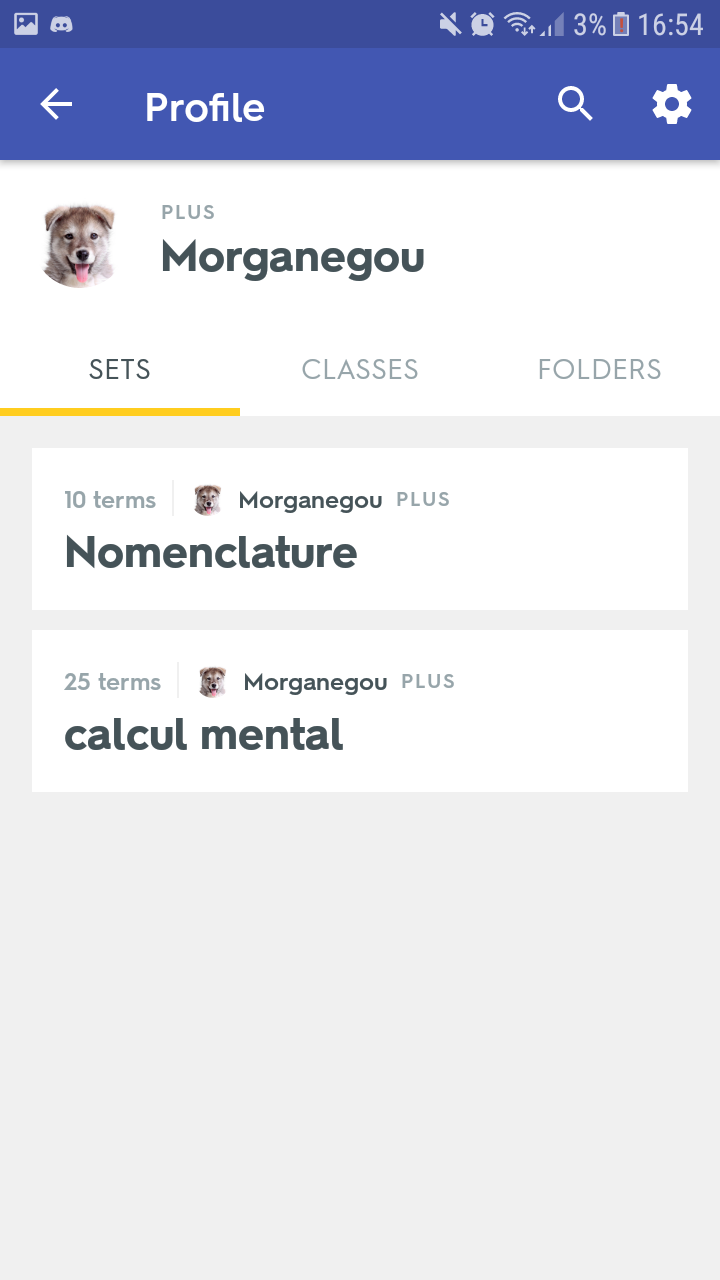Open the Nomenclature study set
The width and height of the screenshot is (720, 1280).
[x=360, y=529]
